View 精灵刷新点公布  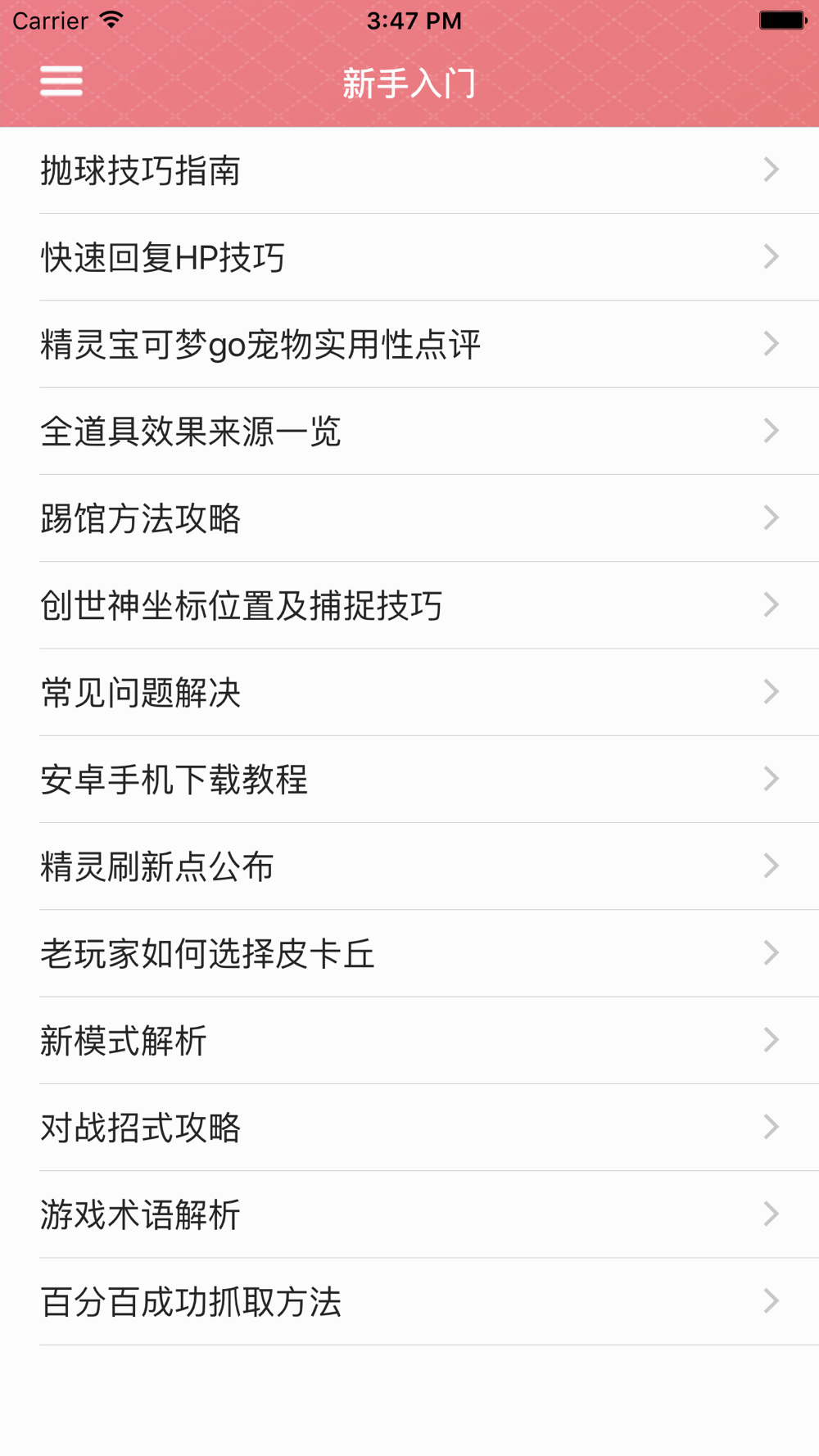409,866
